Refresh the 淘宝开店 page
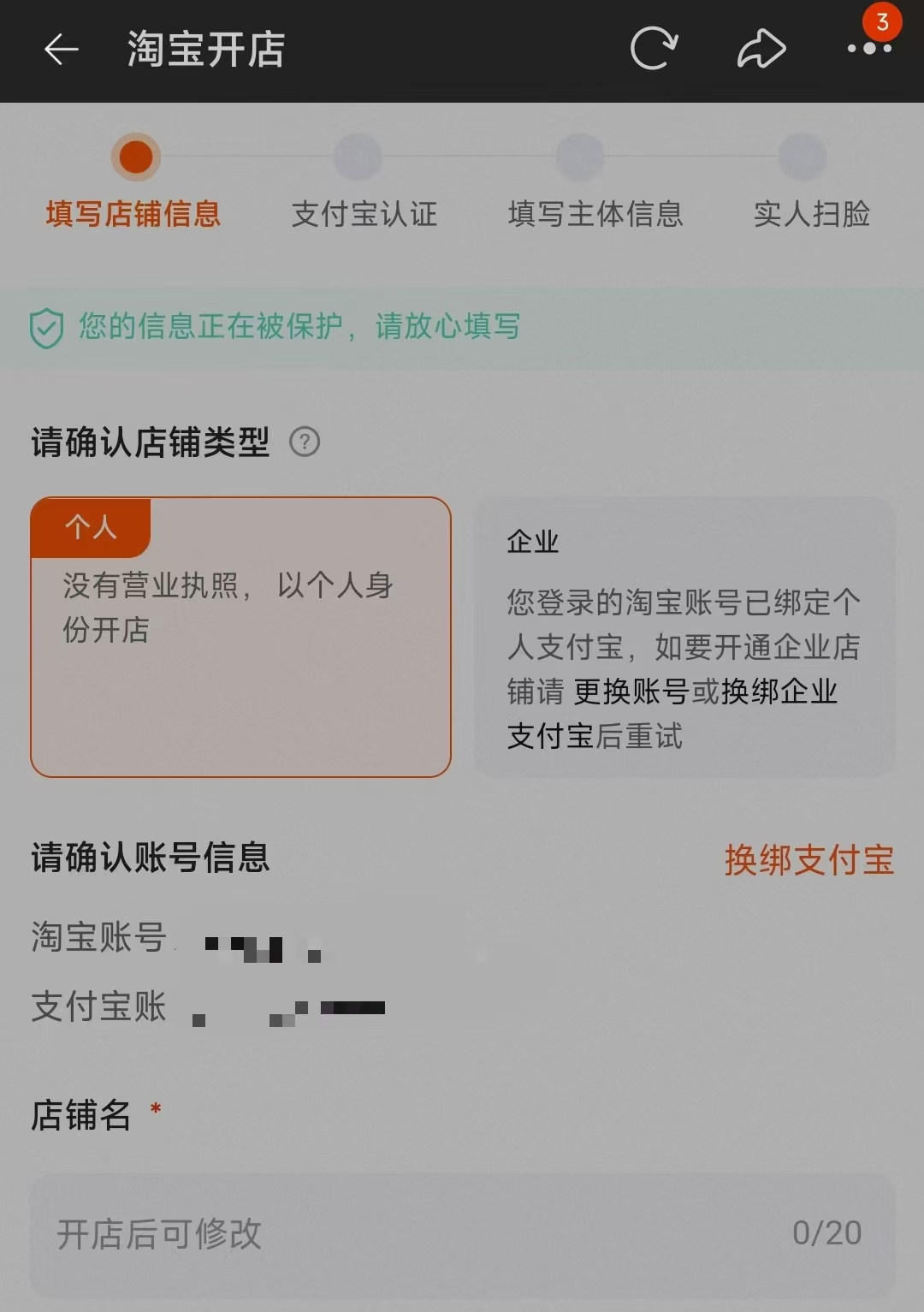 click(x=653, y=48)
